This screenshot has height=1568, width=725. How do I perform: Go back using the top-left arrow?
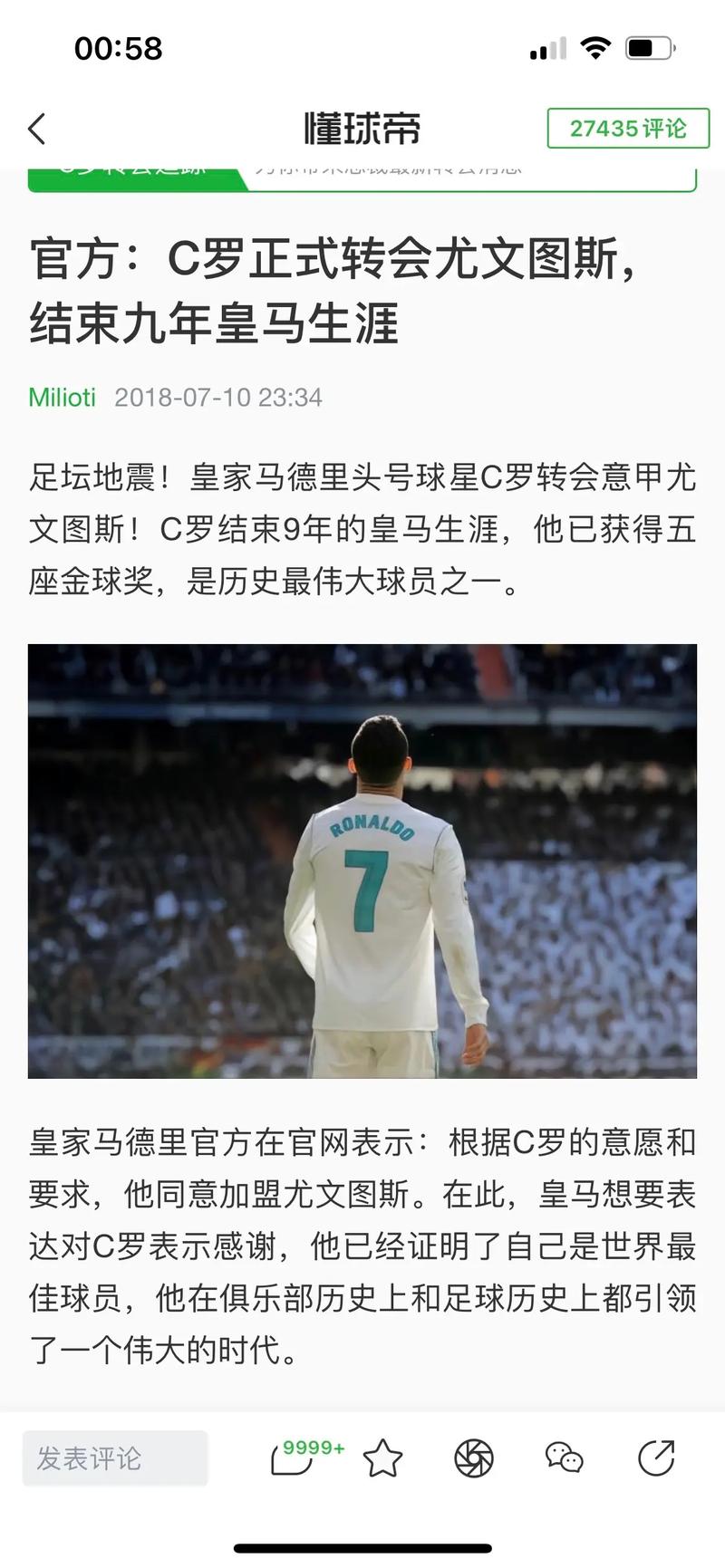(x=37, y=129)
